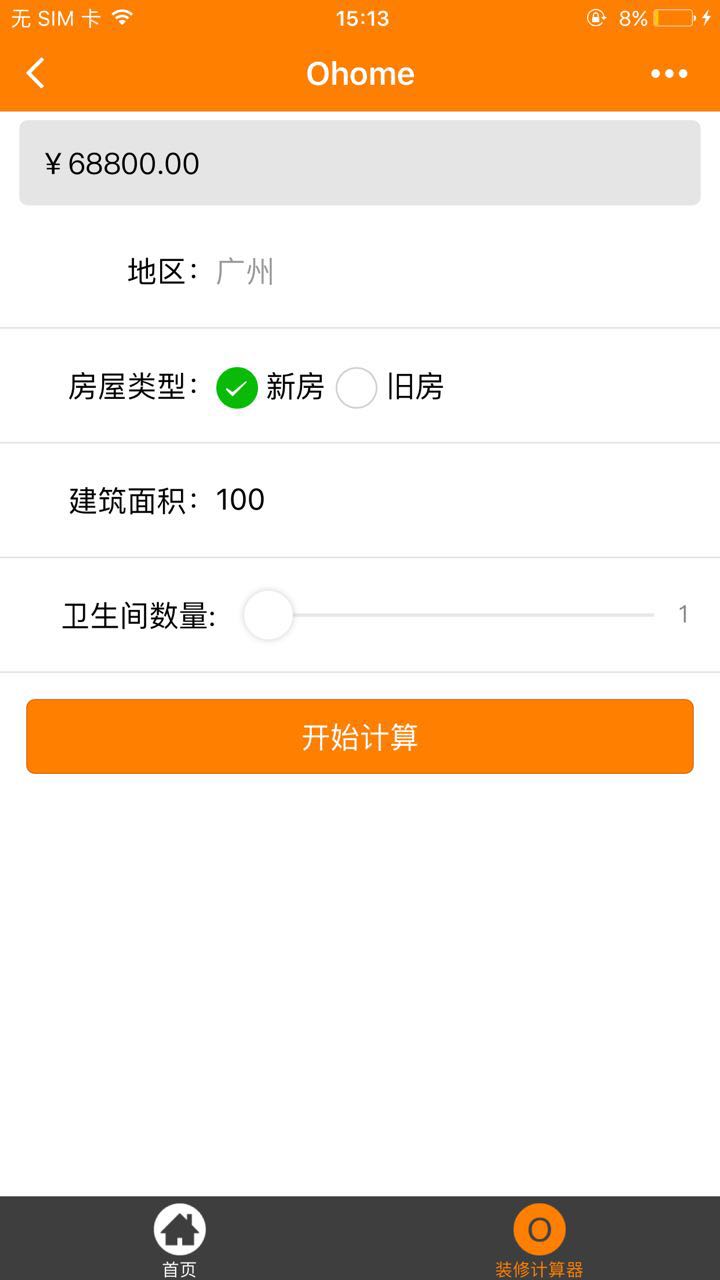This screenshot has width=720, height=1280.
Task: Tap the 卫生间数量 slider handle
Action: [268, 615]
